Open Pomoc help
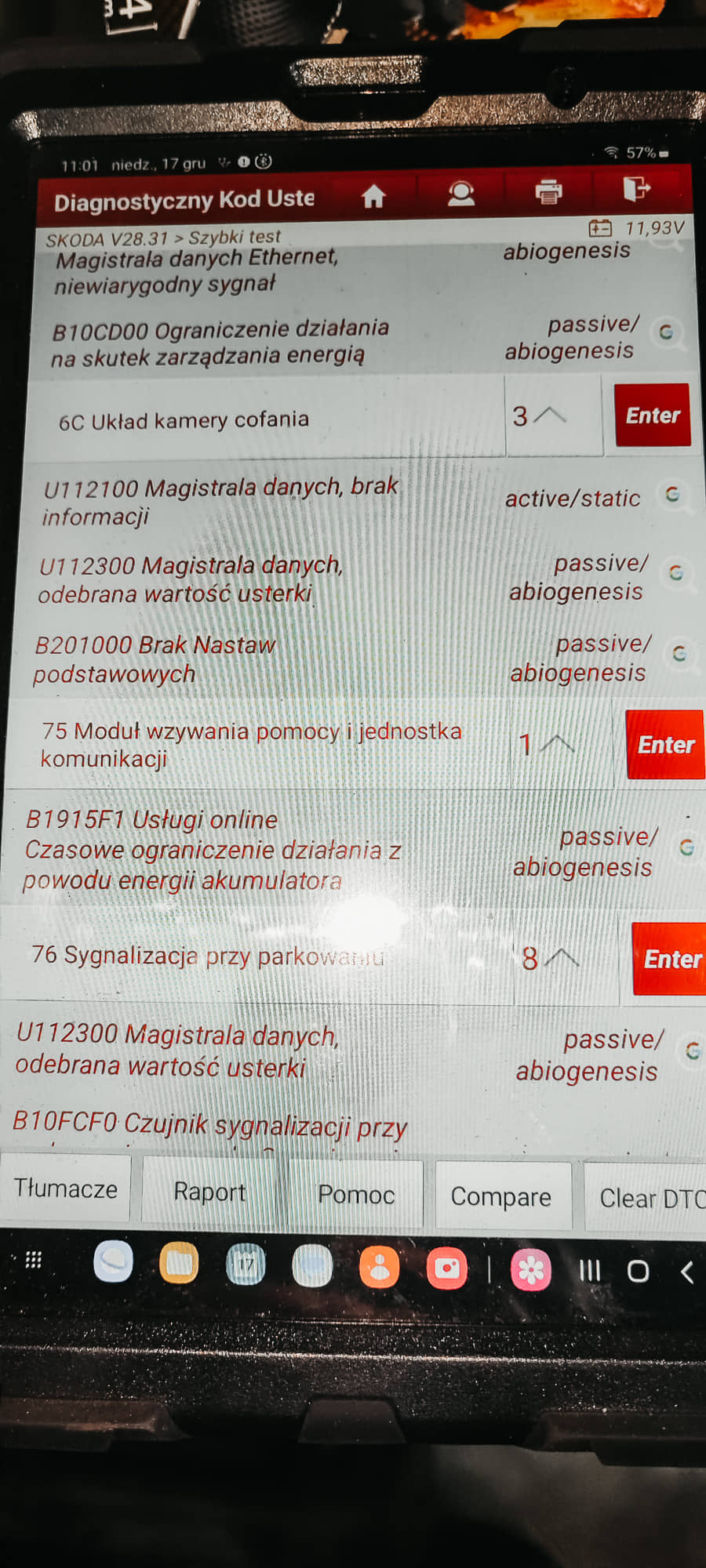This screenshot has width=706, height=1568. 355,1195
